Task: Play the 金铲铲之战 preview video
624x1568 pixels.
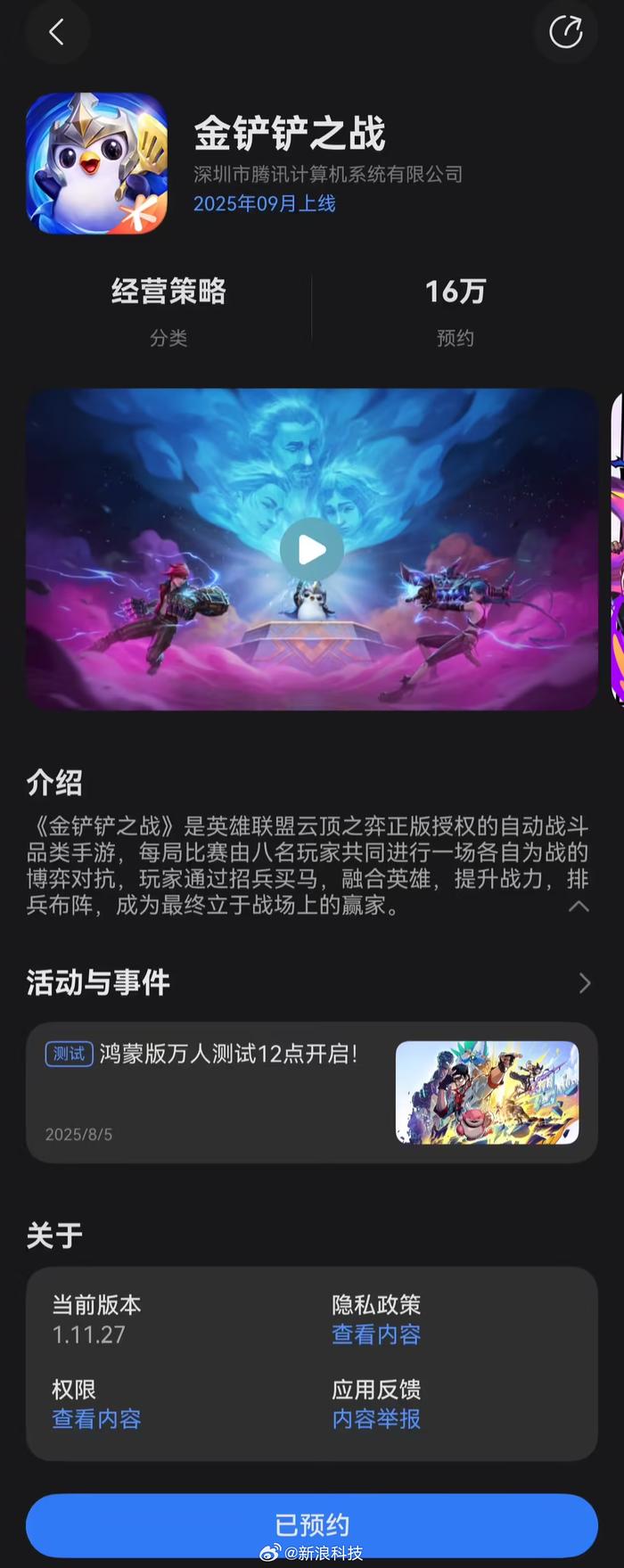Action: click(311, 550)
